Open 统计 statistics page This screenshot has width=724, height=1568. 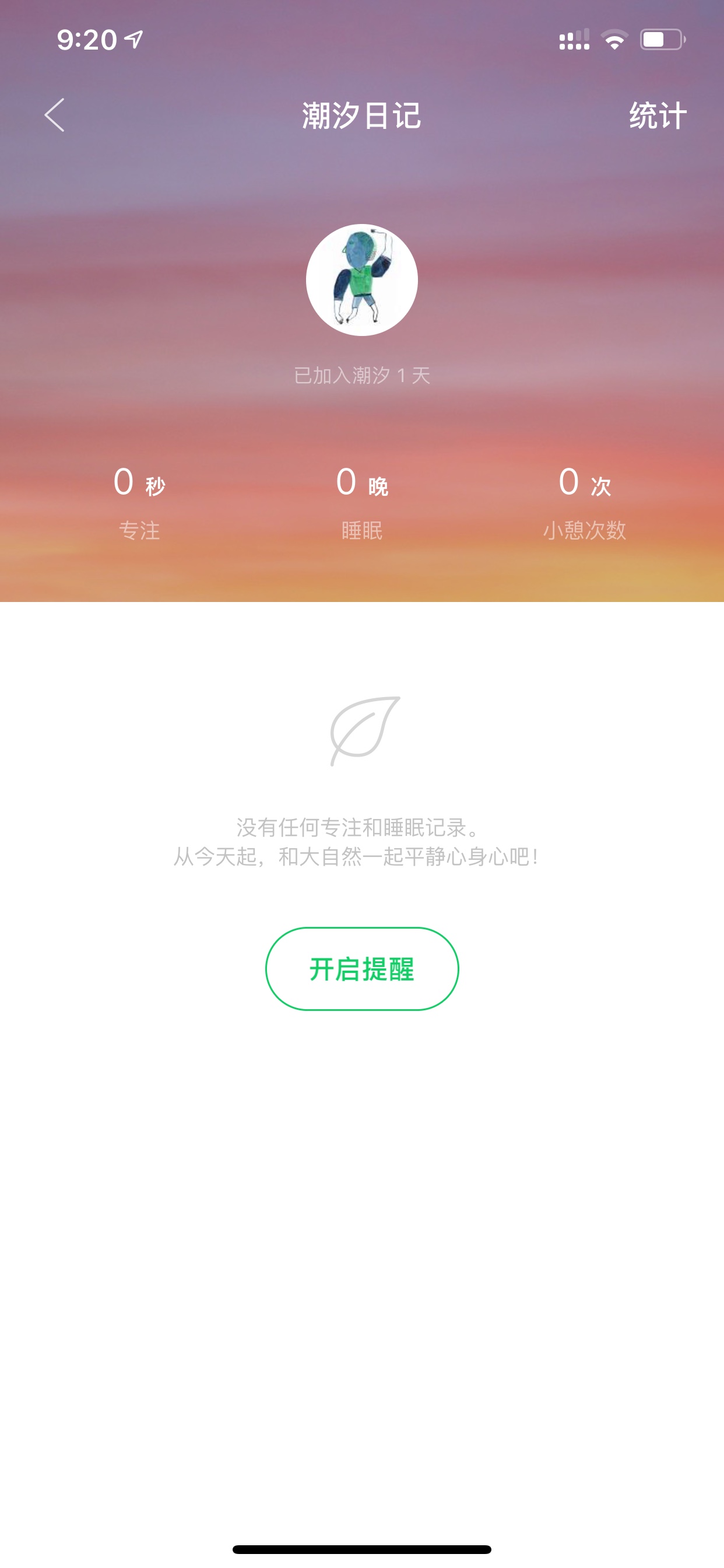(x=658, y=116)
